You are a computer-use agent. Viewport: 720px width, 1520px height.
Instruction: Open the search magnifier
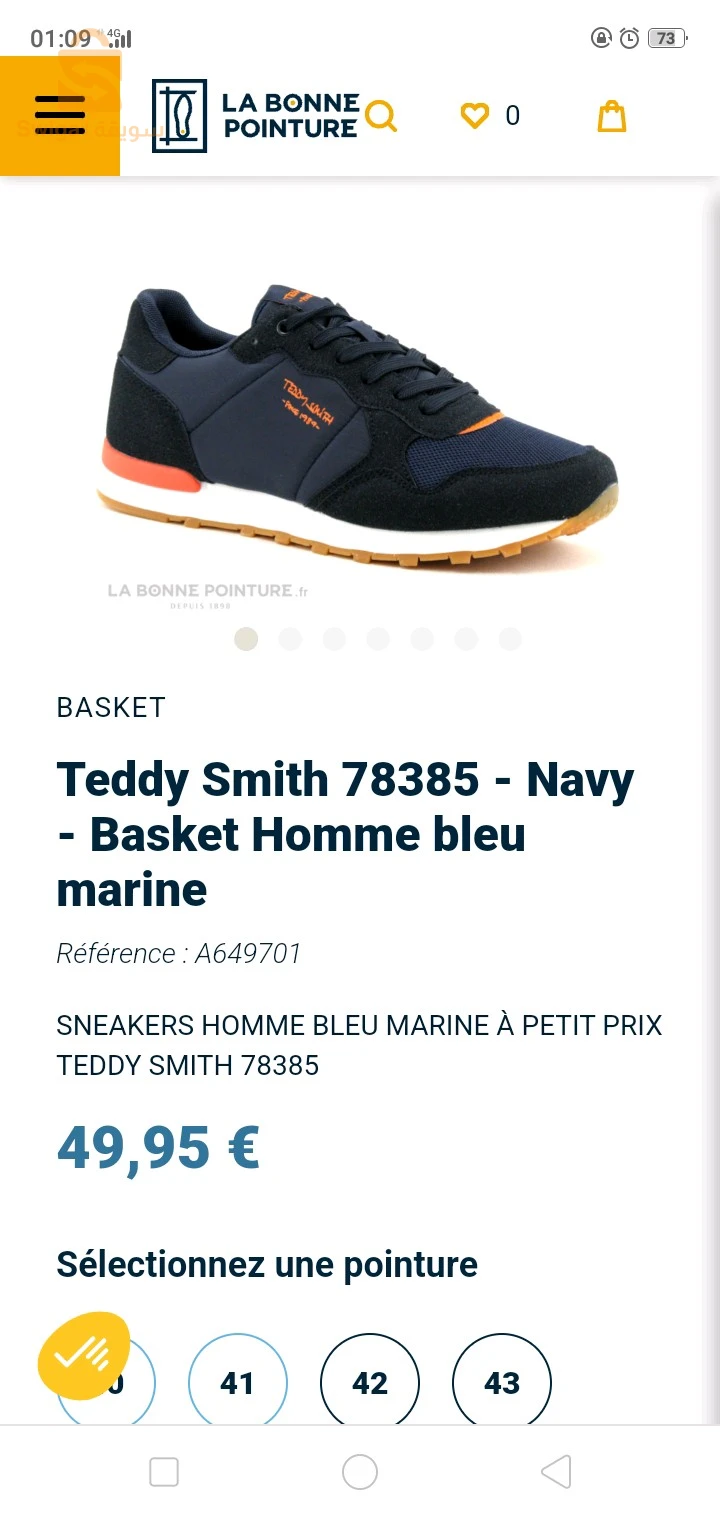381,116
